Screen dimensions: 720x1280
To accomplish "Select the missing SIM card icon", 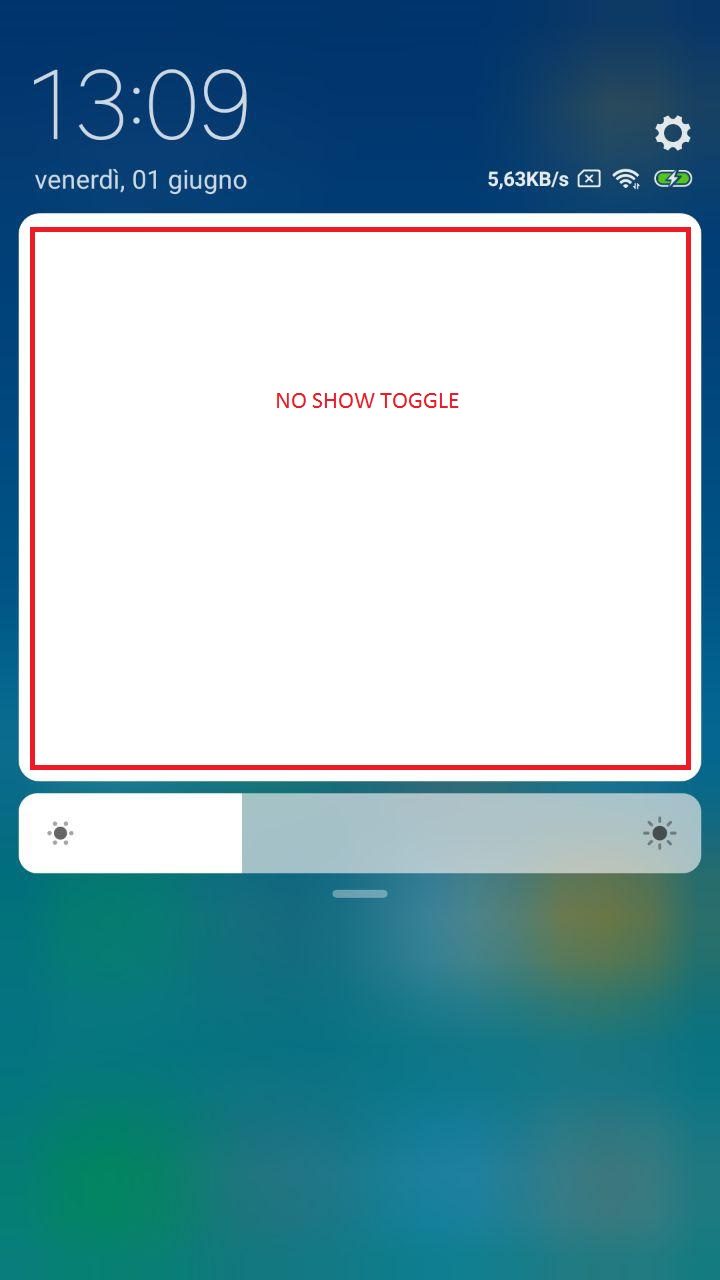I will (589, 178).
